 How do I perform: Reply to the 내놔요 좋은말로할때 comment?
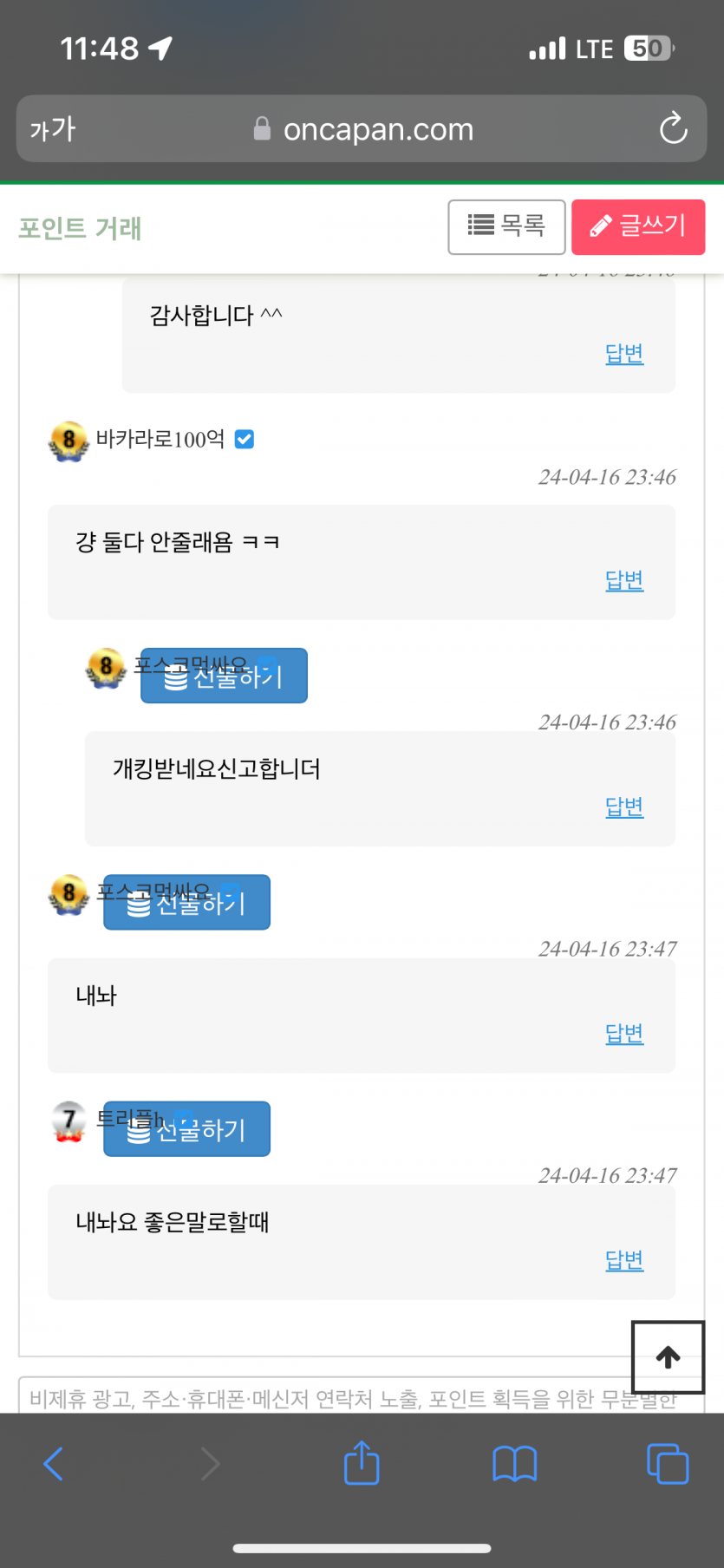[x=623, y=1259]
